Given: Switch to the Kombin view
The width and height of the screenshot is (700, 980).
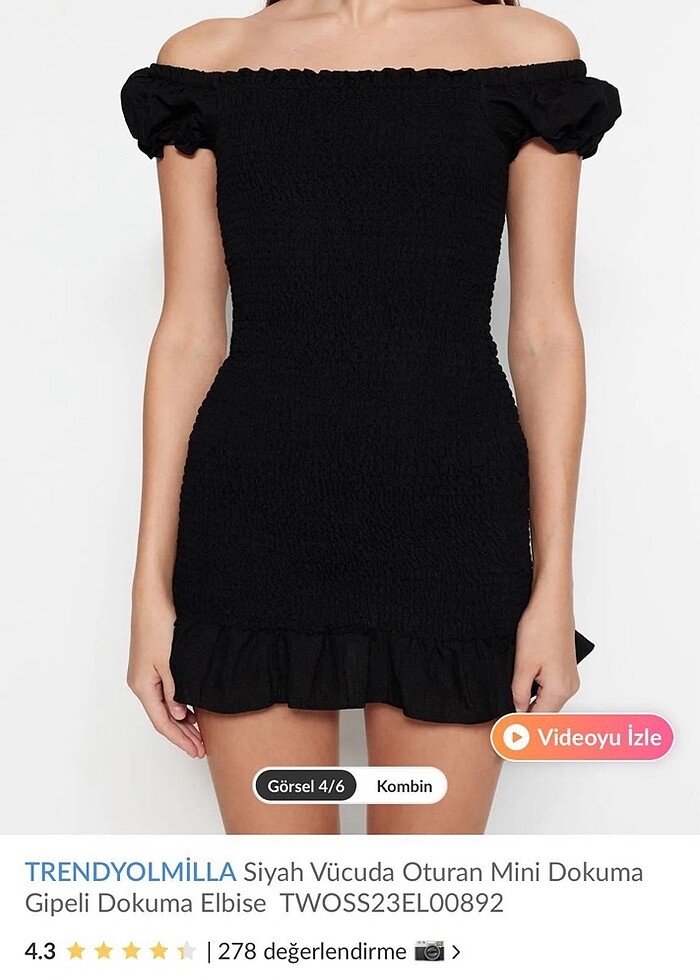Looking at the screenshot, I should click(404, 786).
